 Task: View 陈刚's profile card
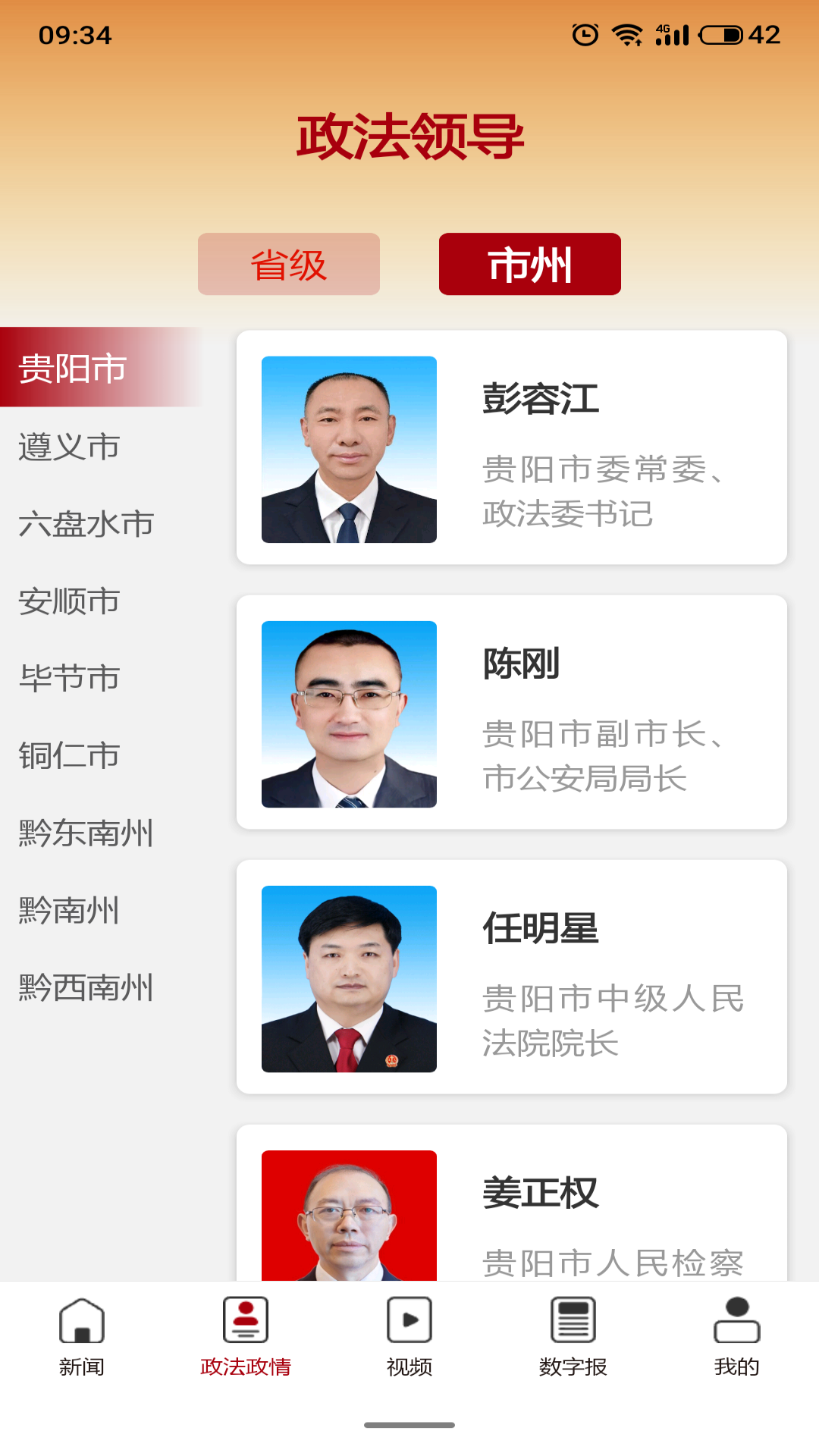[511, 712]
